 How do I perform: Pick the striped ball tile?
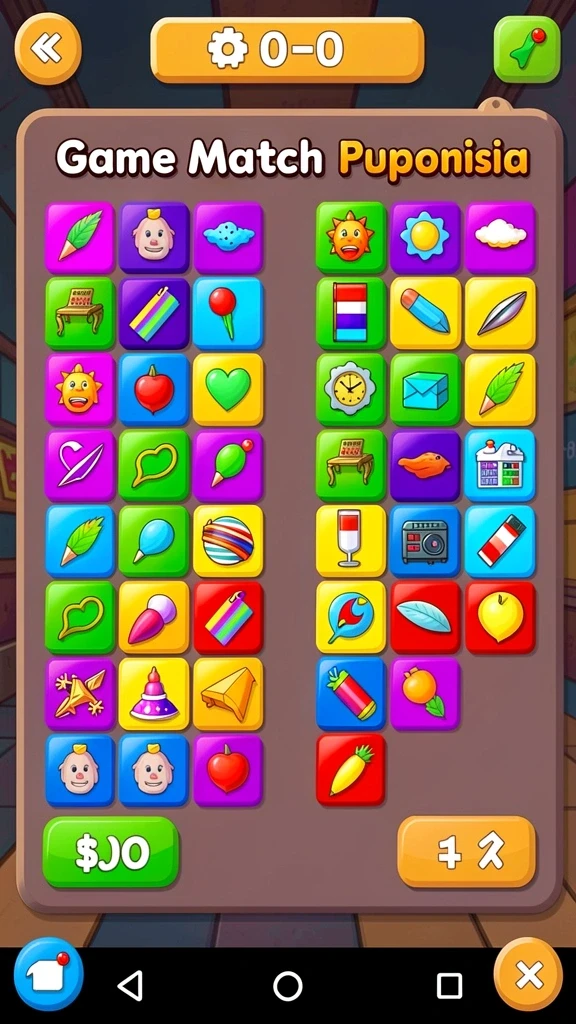[228, 541]
